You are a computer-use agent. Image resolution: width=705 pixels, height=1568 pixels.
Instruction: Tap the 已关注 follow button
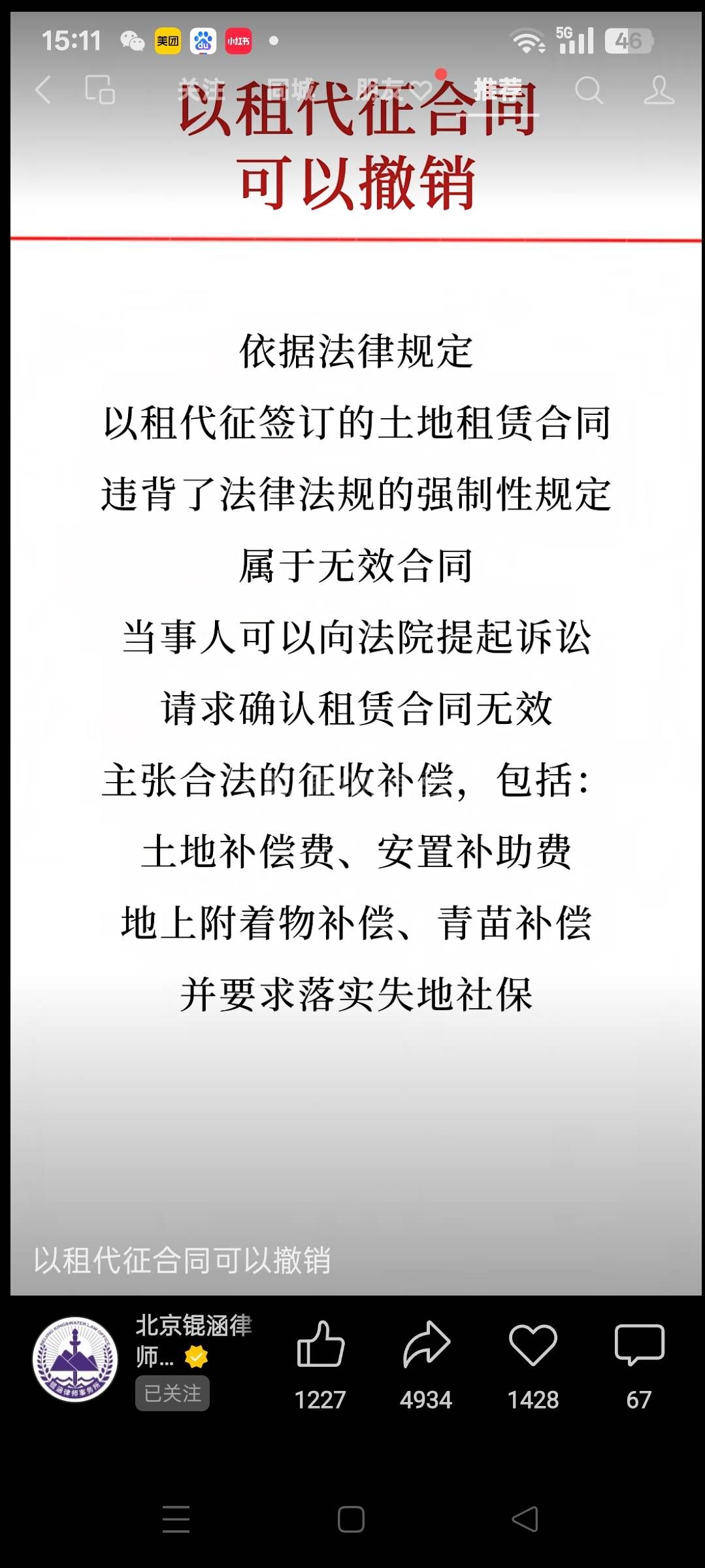(172, 1394)
